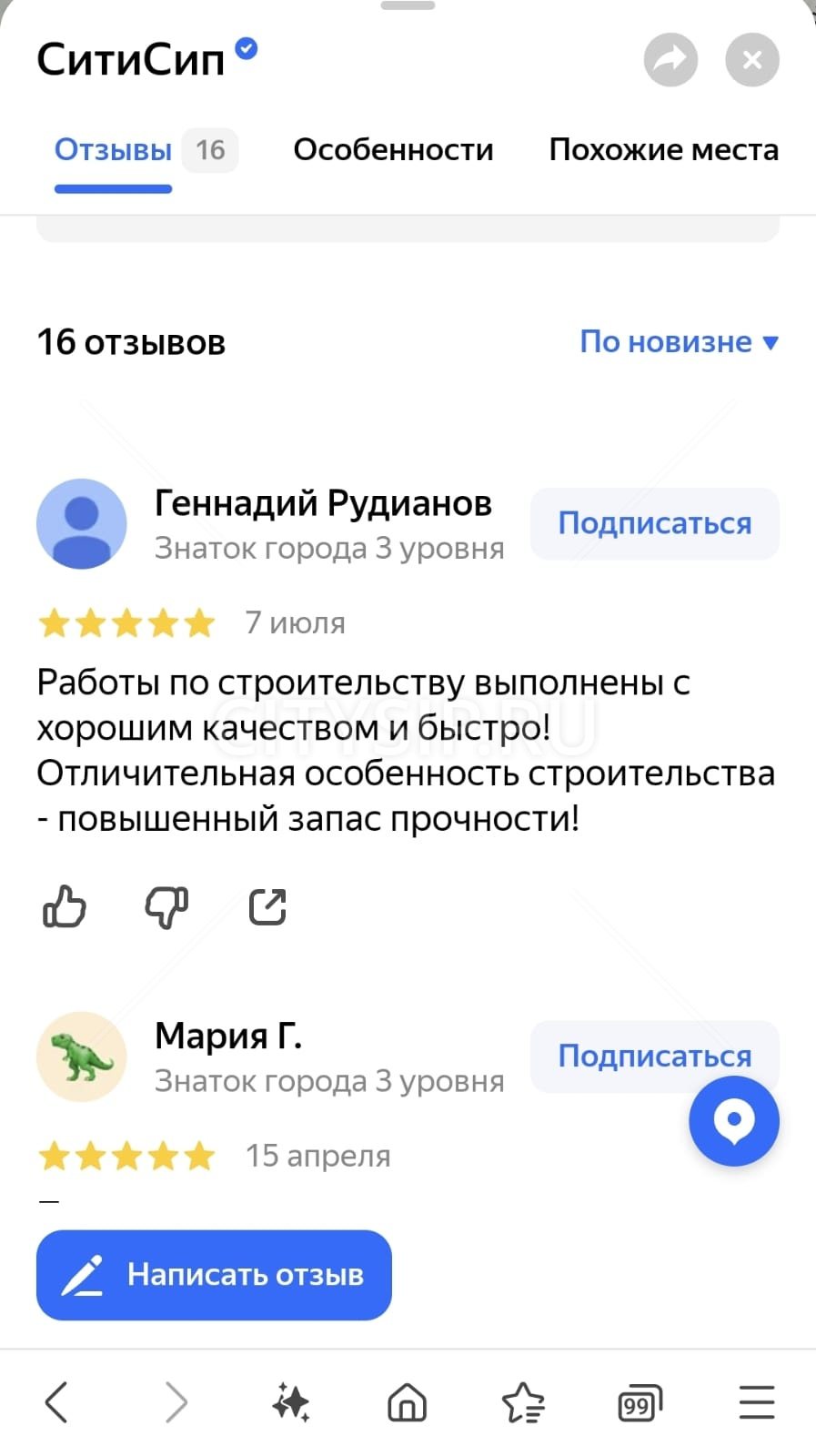Open Геннадий Рудианов's profile avatar

coord(82,524)
